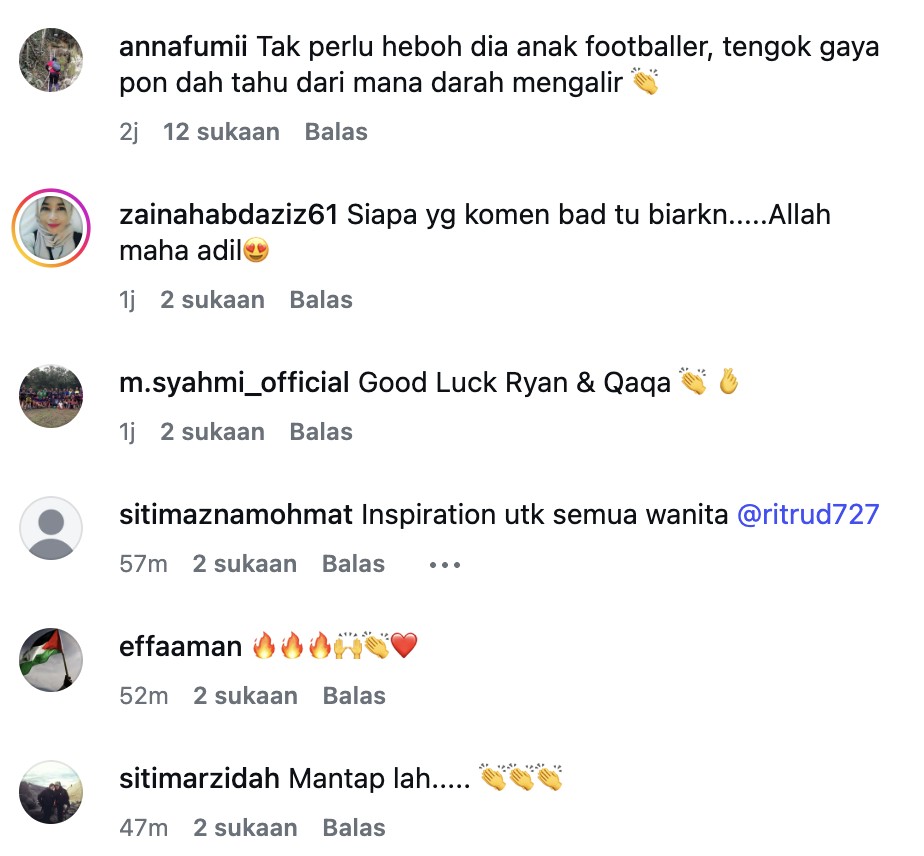Reply to effaaman's comment
The width and height of the screenshot is (924, 856).
coord(354,696)
